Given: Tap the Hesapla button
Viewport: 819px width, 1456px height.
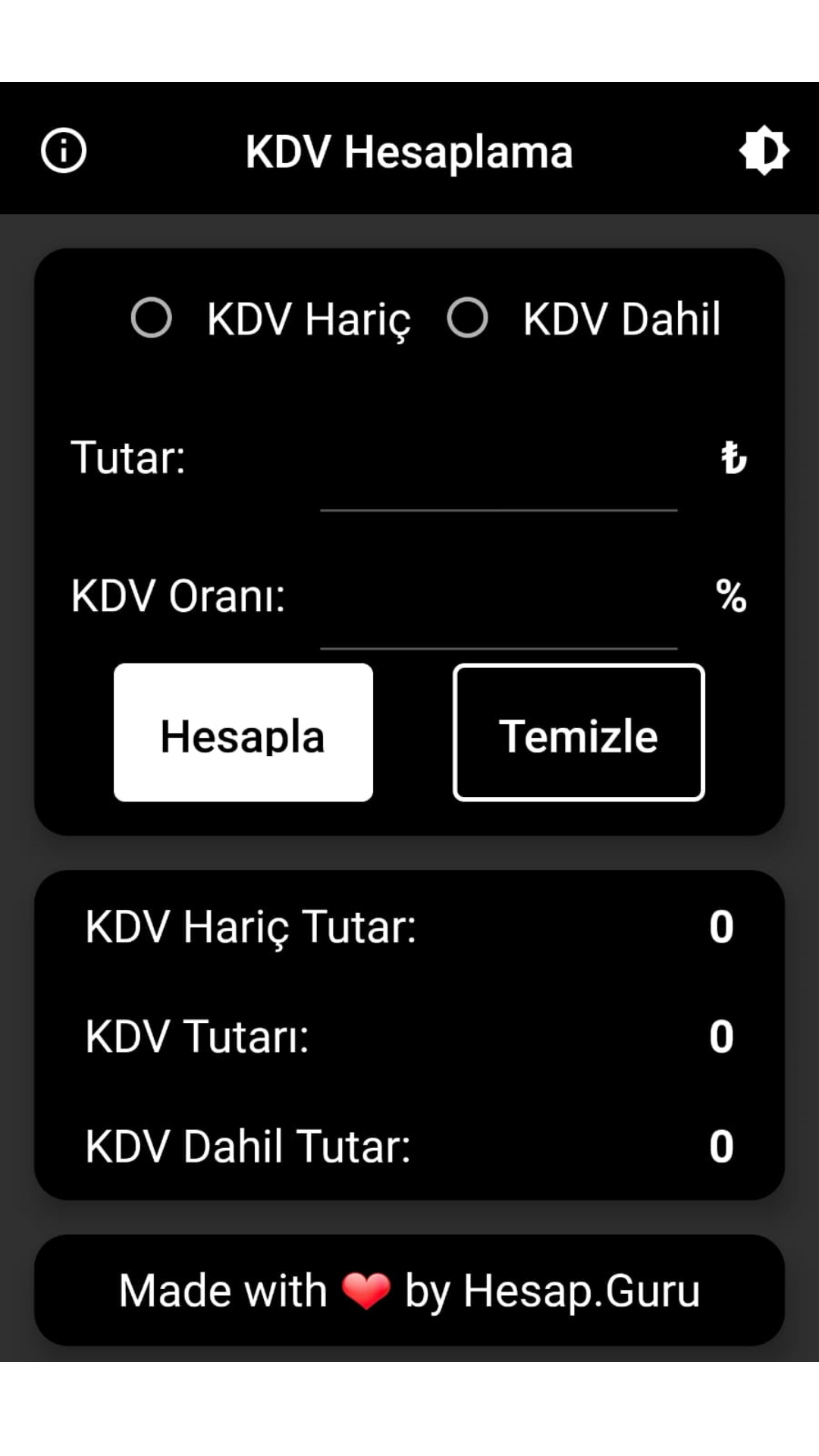Looking at the screenshot, I should click(x=243, y=733).
